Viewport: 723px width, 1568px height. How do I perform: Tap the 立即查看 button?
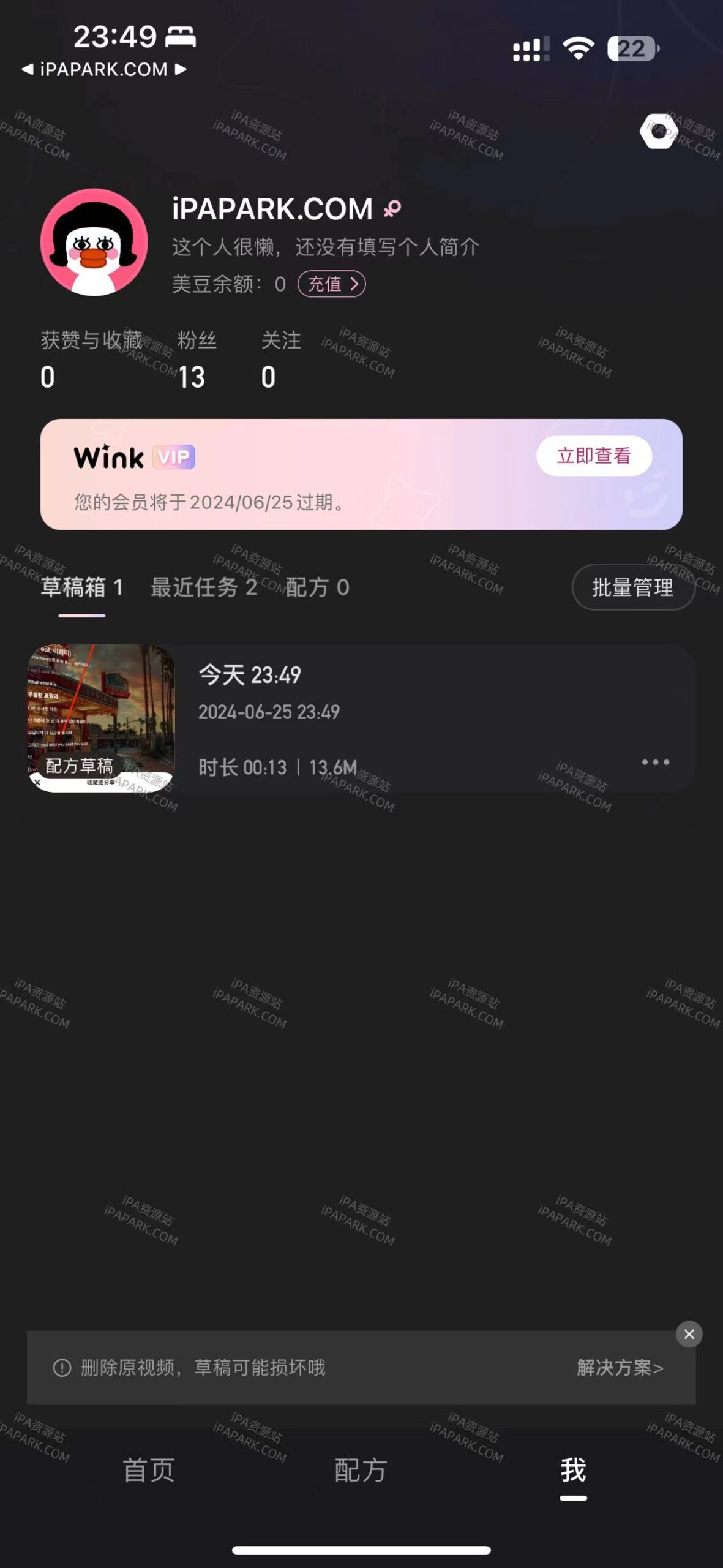[594, 455]
